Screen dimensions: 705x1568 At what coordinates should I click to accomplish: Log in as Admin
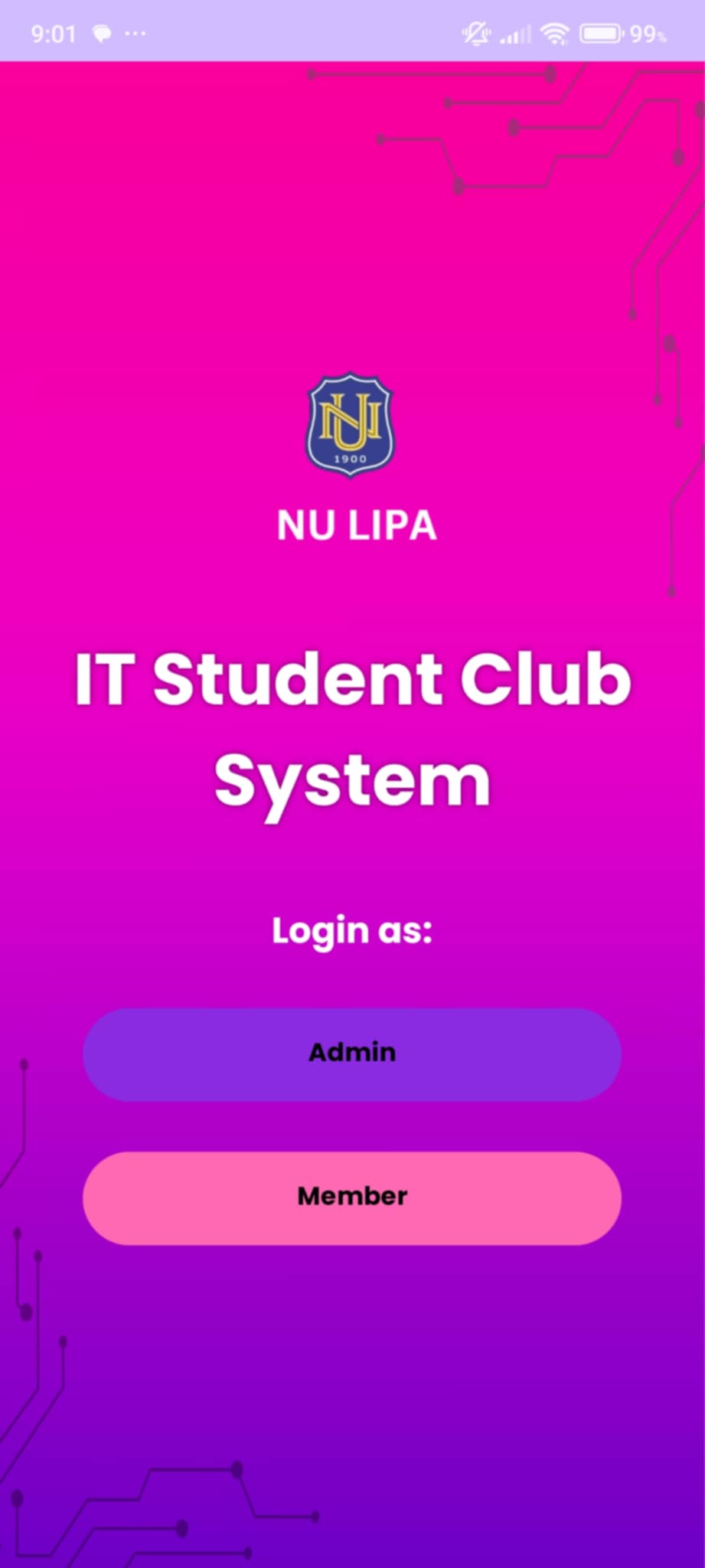click(x=352, y=1054)
